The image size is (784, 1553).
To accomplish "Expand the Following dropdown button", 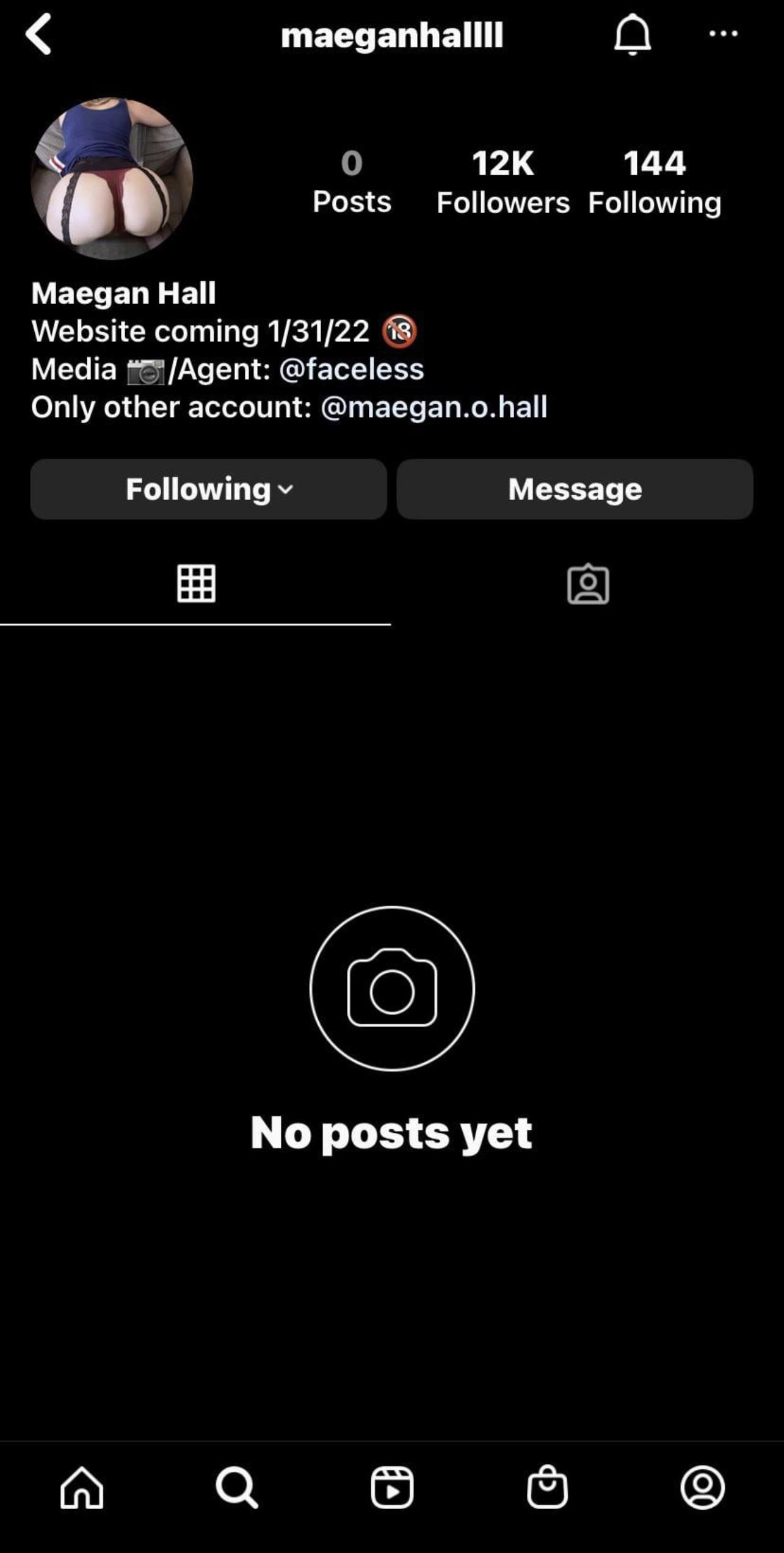I will 208,489.
